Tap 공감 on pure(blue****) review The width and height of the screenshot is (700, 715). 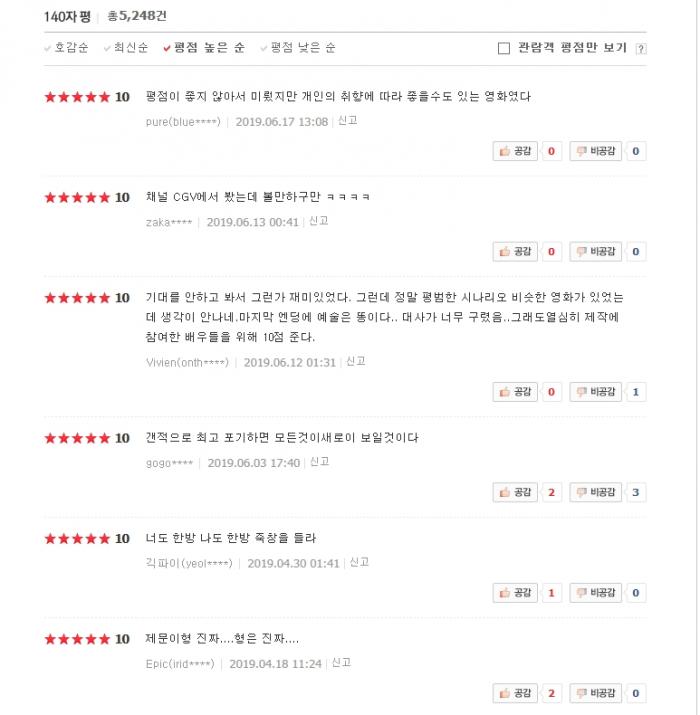(x=516, y=151)
